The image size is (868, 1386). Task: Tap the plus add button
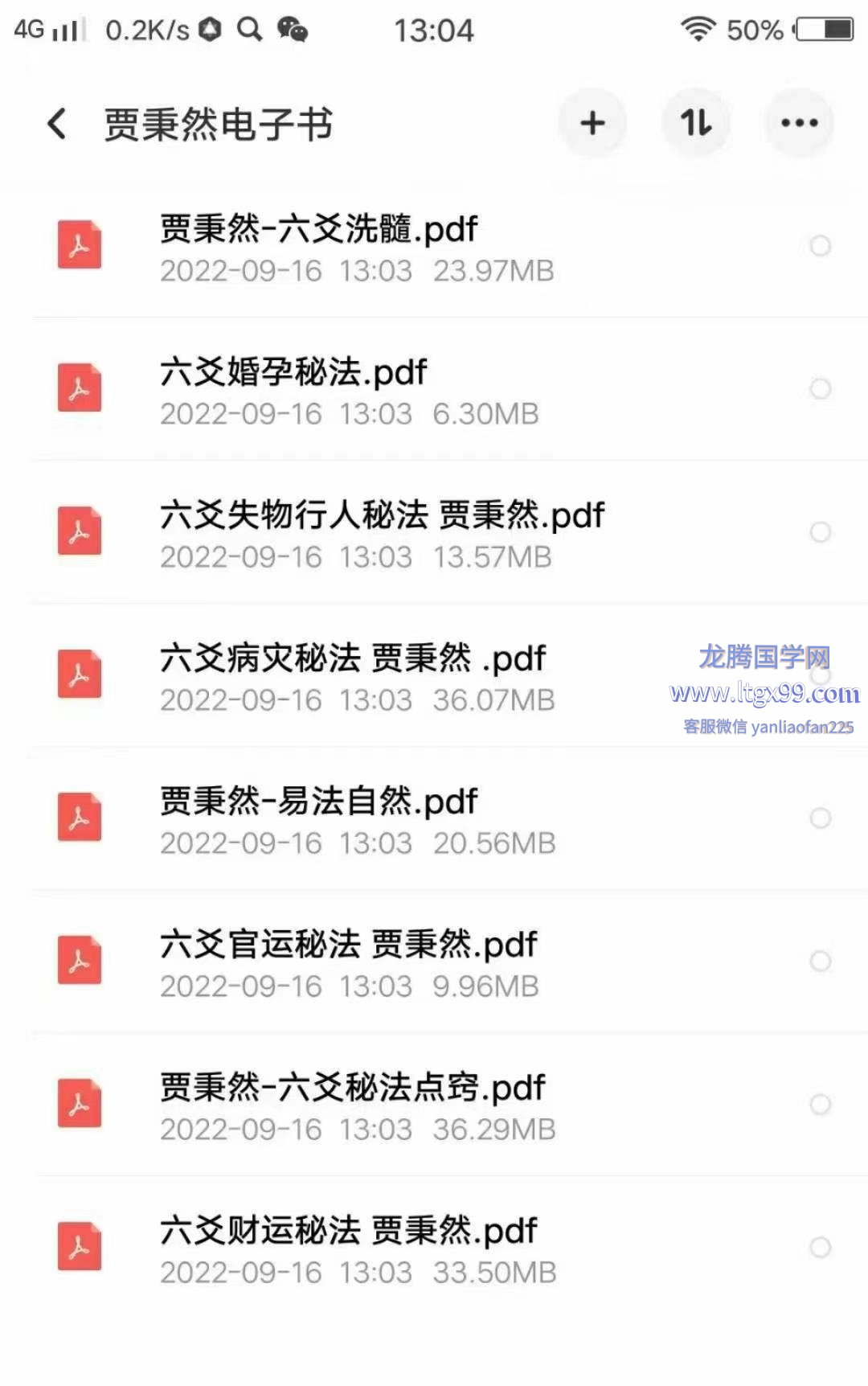point(592,123)
